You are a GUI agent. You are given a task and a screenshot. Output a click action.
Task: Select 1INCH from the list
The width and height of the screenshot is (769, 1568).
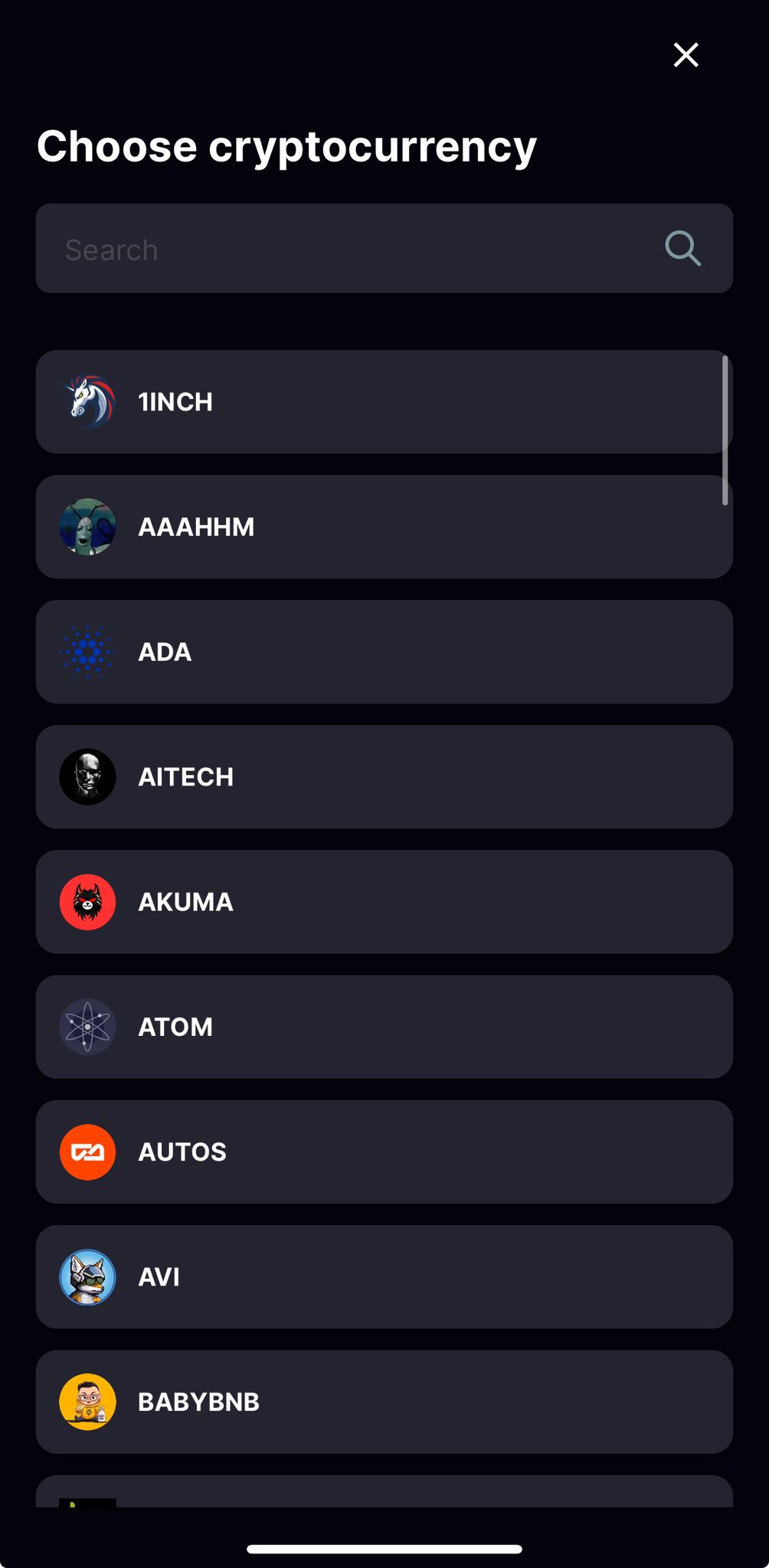tap(383, 402)
